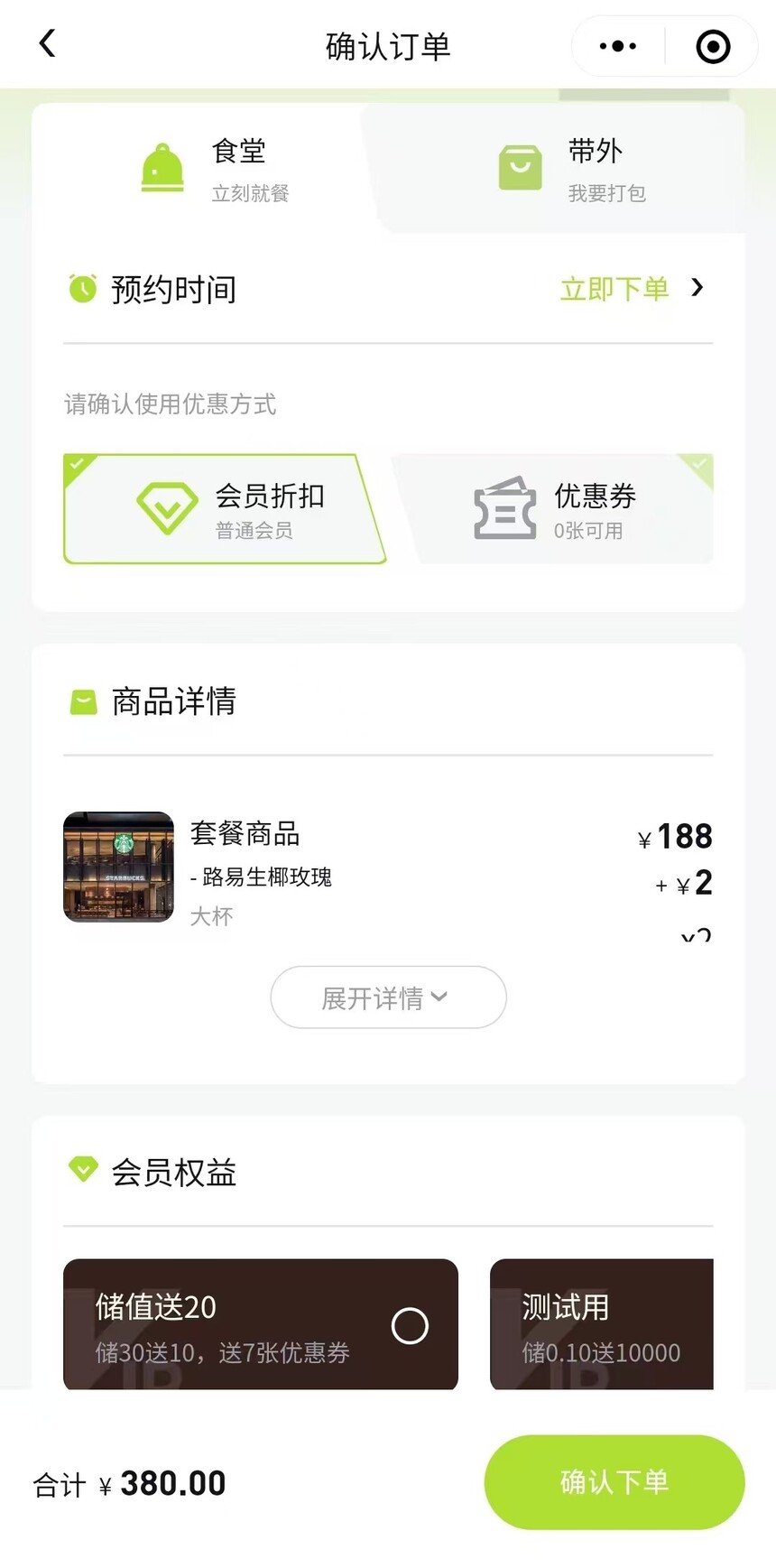Image resolution: width=776 pixels, height=1568 pixels.
Task: Choose the 优惠券 coupon option
Action: [555, 510]
